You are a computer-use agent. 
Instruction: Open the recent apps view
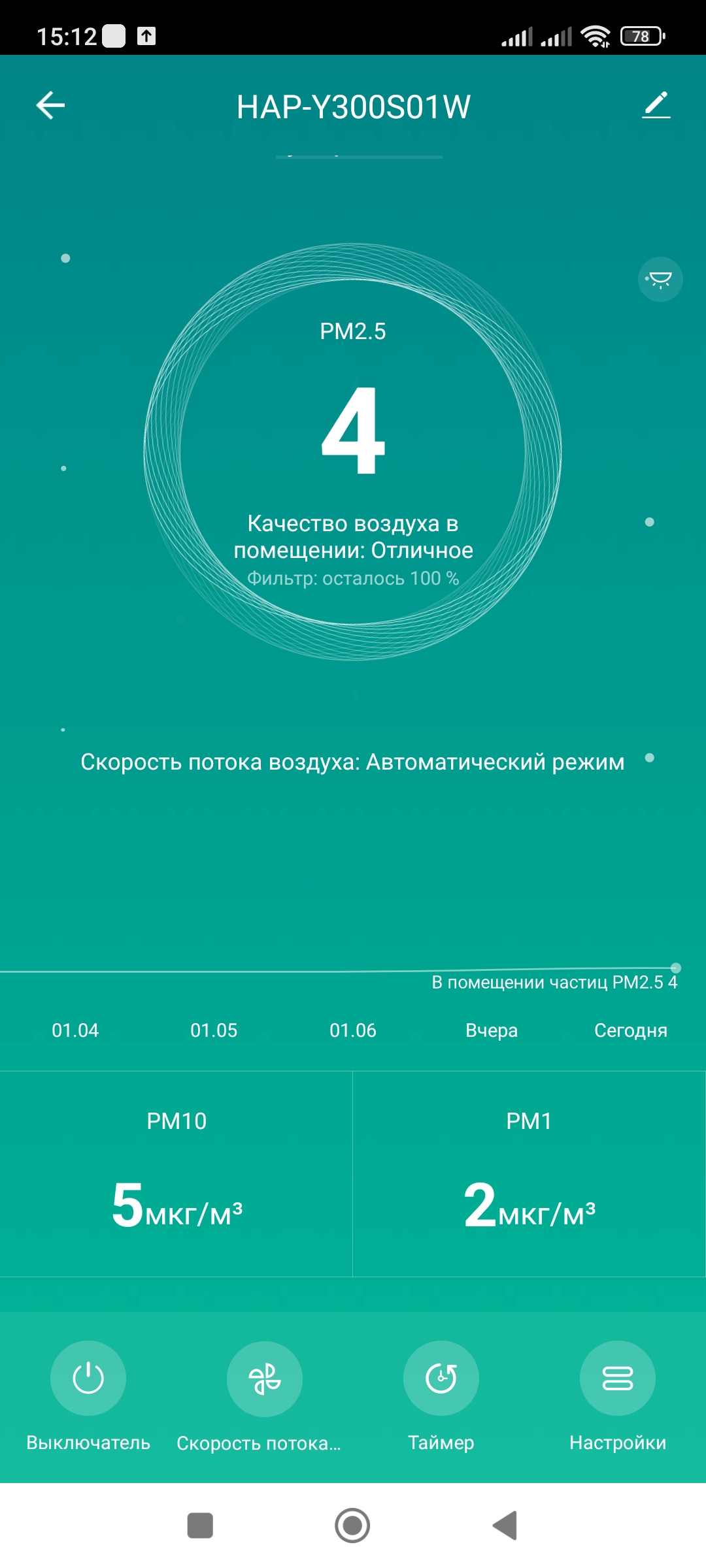(x=200, y=1526)
